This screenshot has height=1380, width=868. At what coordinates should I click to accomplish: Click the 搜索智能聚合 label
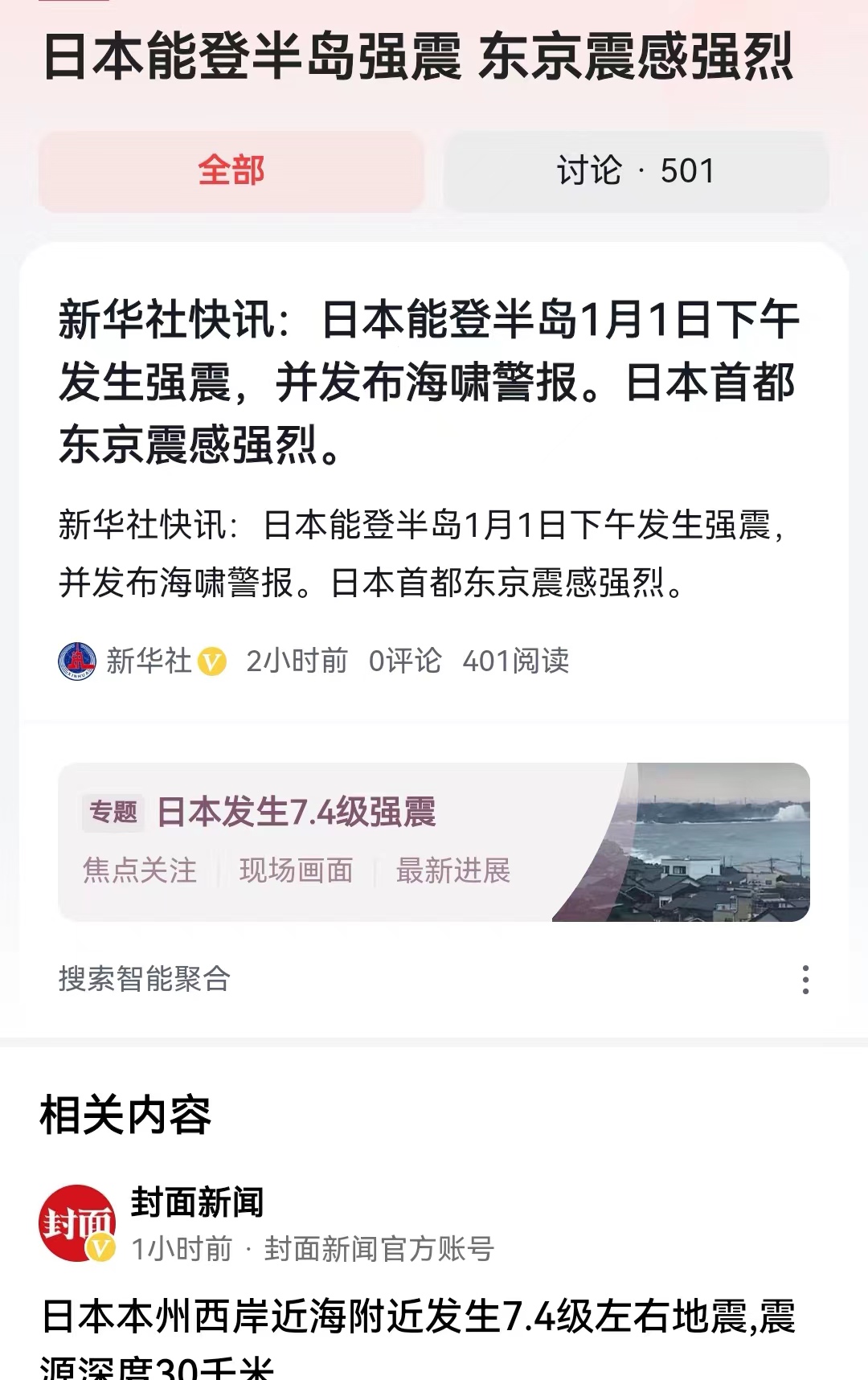[142, 980]
